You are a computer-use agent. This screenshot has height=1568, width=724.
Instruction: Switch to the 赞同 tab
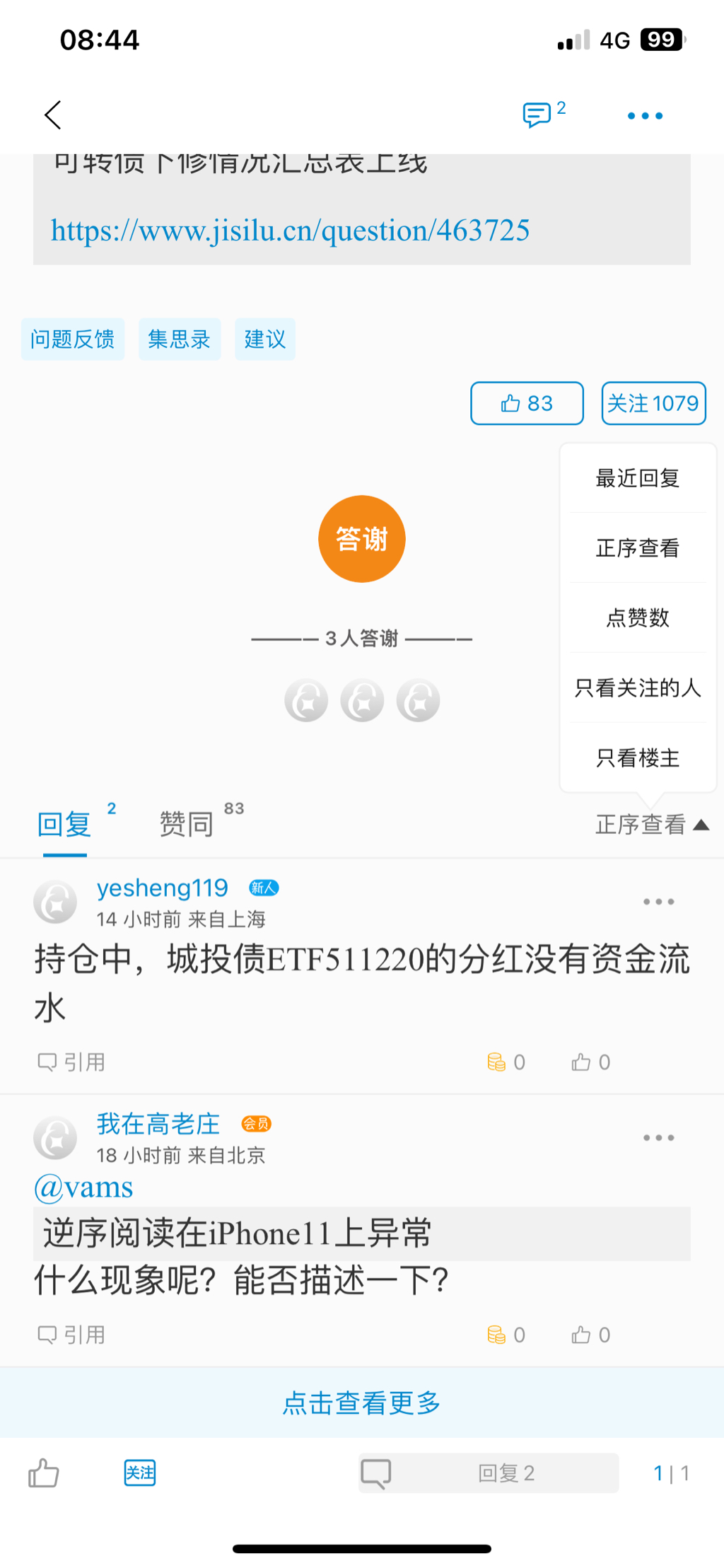click(x=187, y=825)
